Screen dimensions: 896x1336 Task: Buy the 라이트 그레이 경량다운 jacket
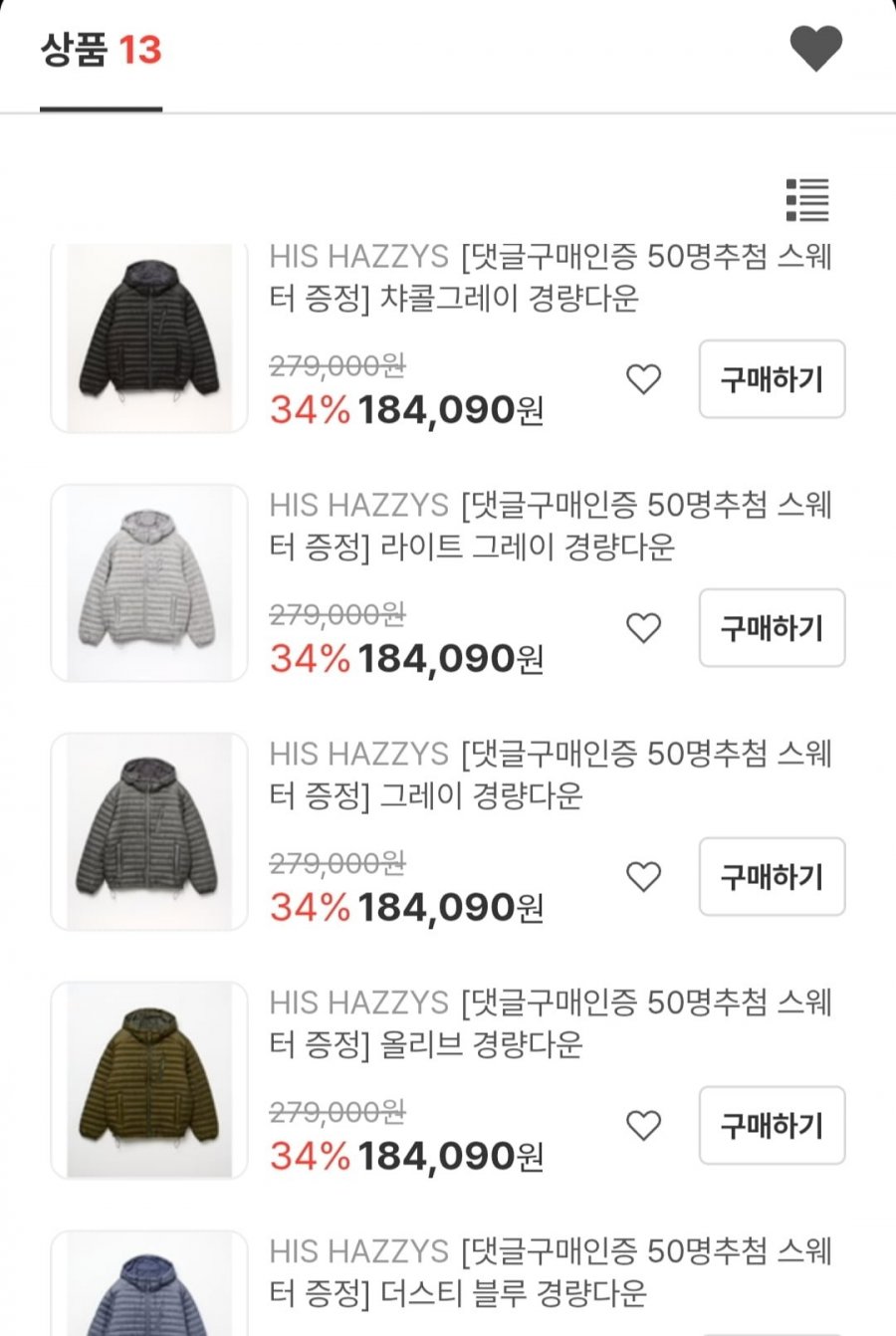[772, 628]
